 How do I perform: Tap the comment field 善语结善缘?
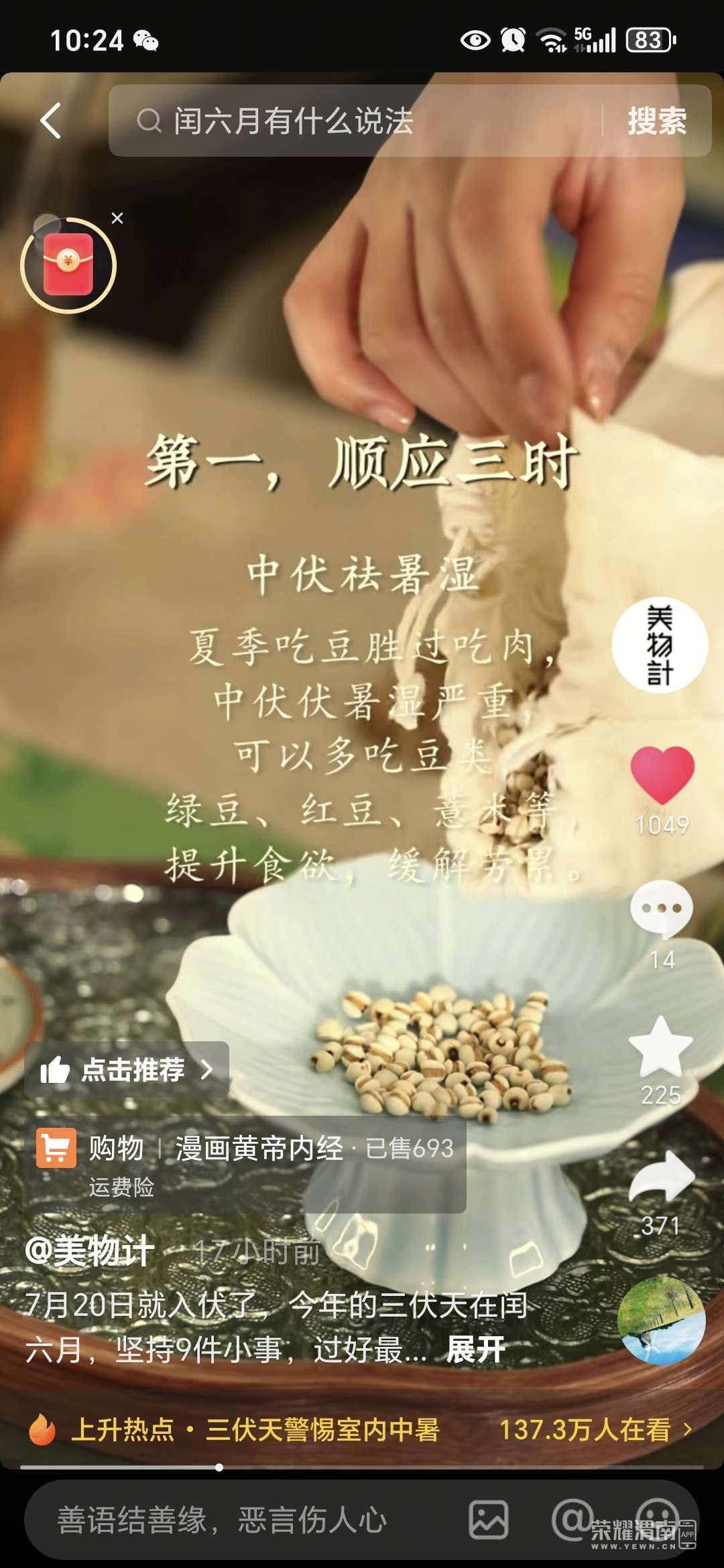pyautogui.click(x=221, y=1520)
